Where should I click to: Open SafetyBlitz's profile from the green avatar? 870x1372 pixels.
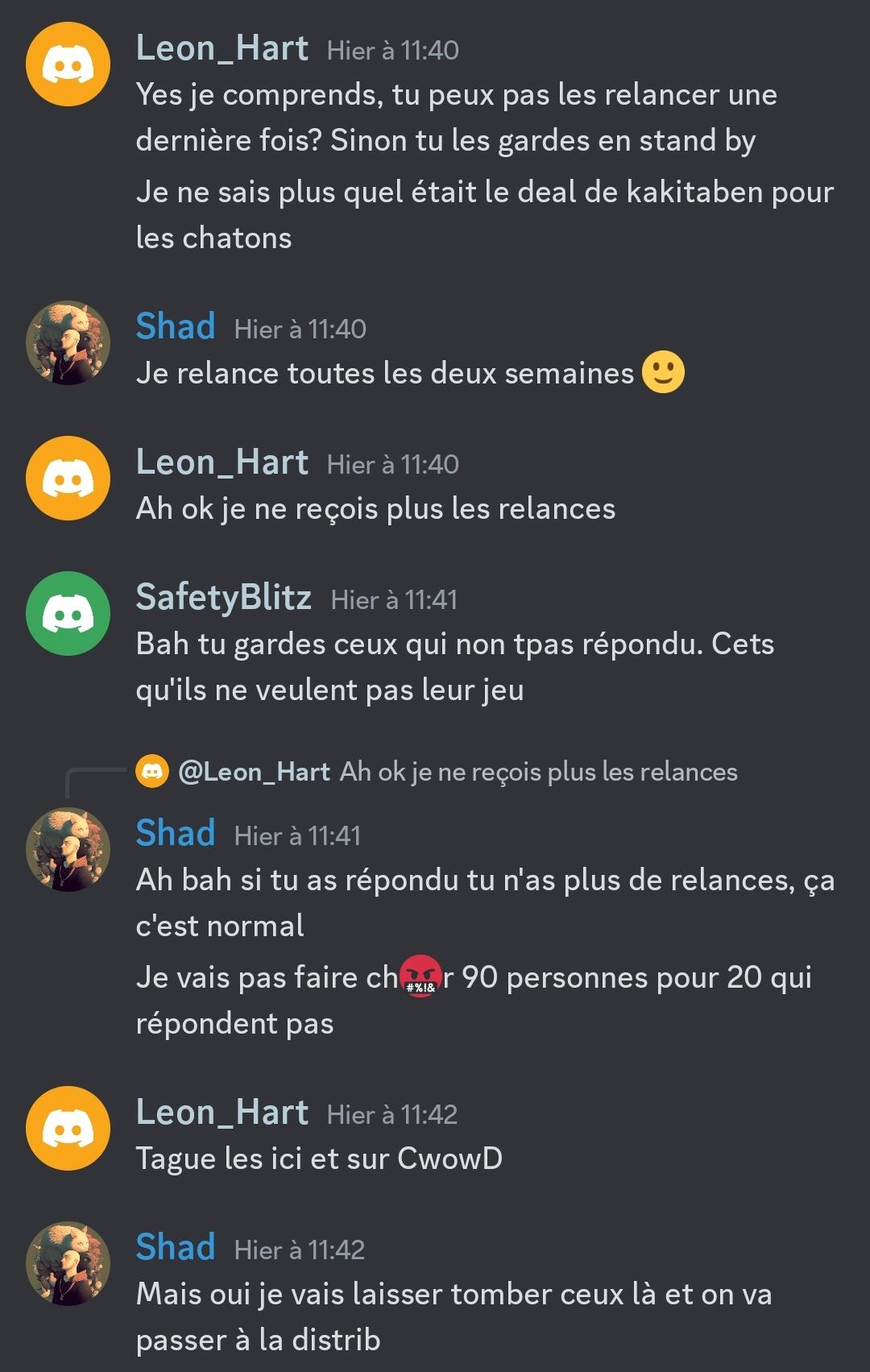click(68, 614)
